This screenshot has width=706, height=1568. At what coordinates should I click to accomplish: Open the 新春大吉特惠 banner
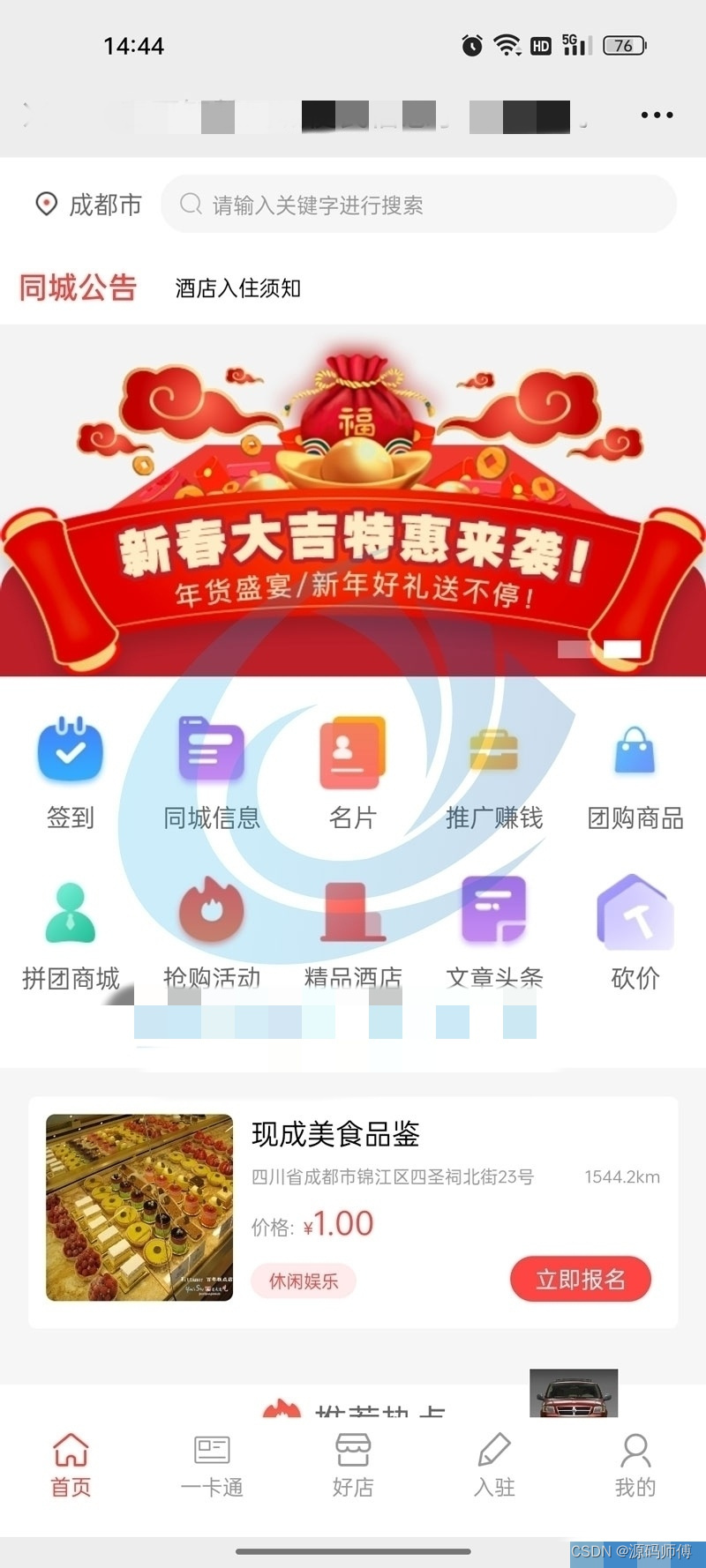click(x=353, y=501)
